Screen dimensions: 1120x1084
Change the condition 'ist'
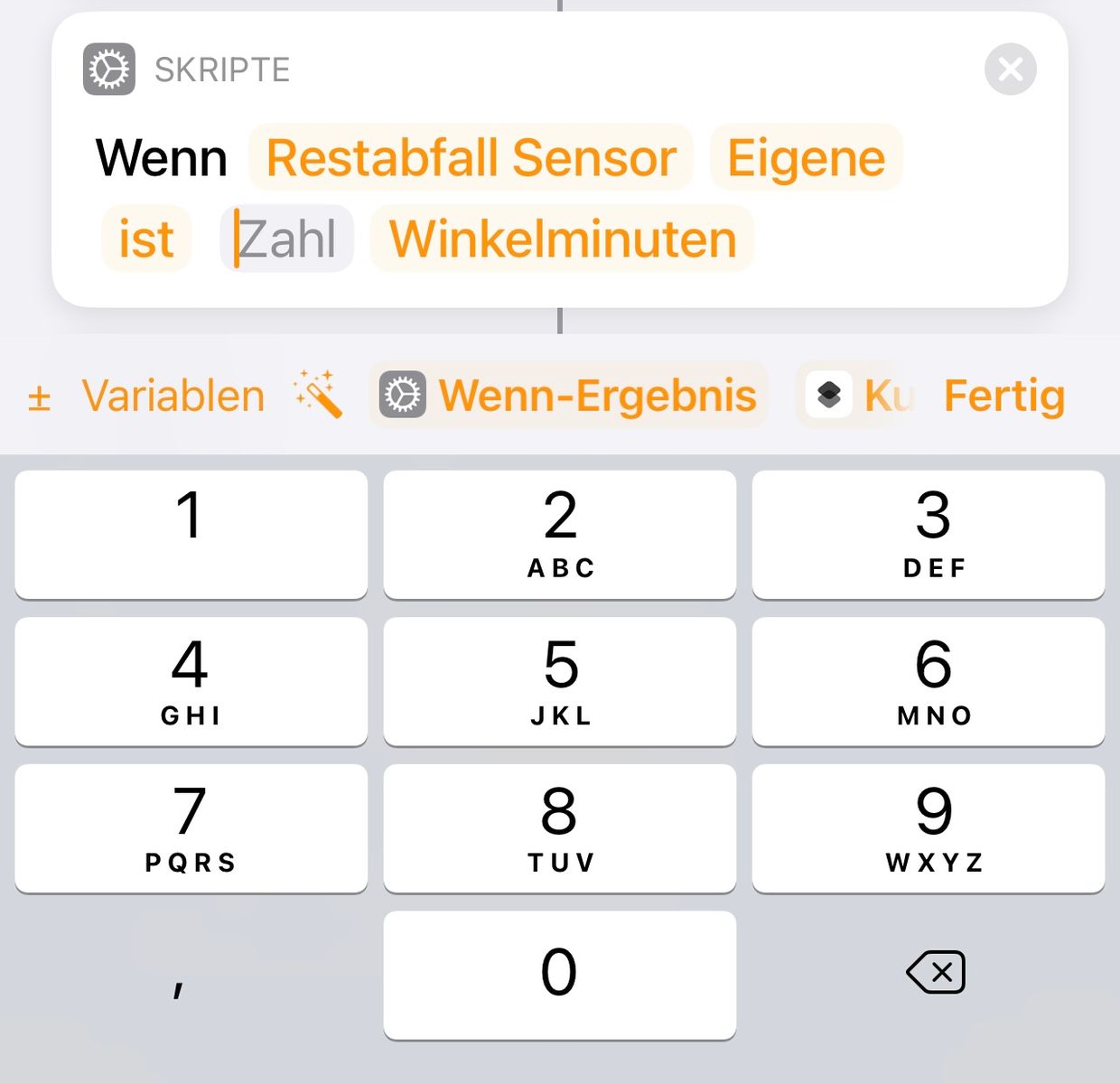pyautogui.click(x=146, y=239)
